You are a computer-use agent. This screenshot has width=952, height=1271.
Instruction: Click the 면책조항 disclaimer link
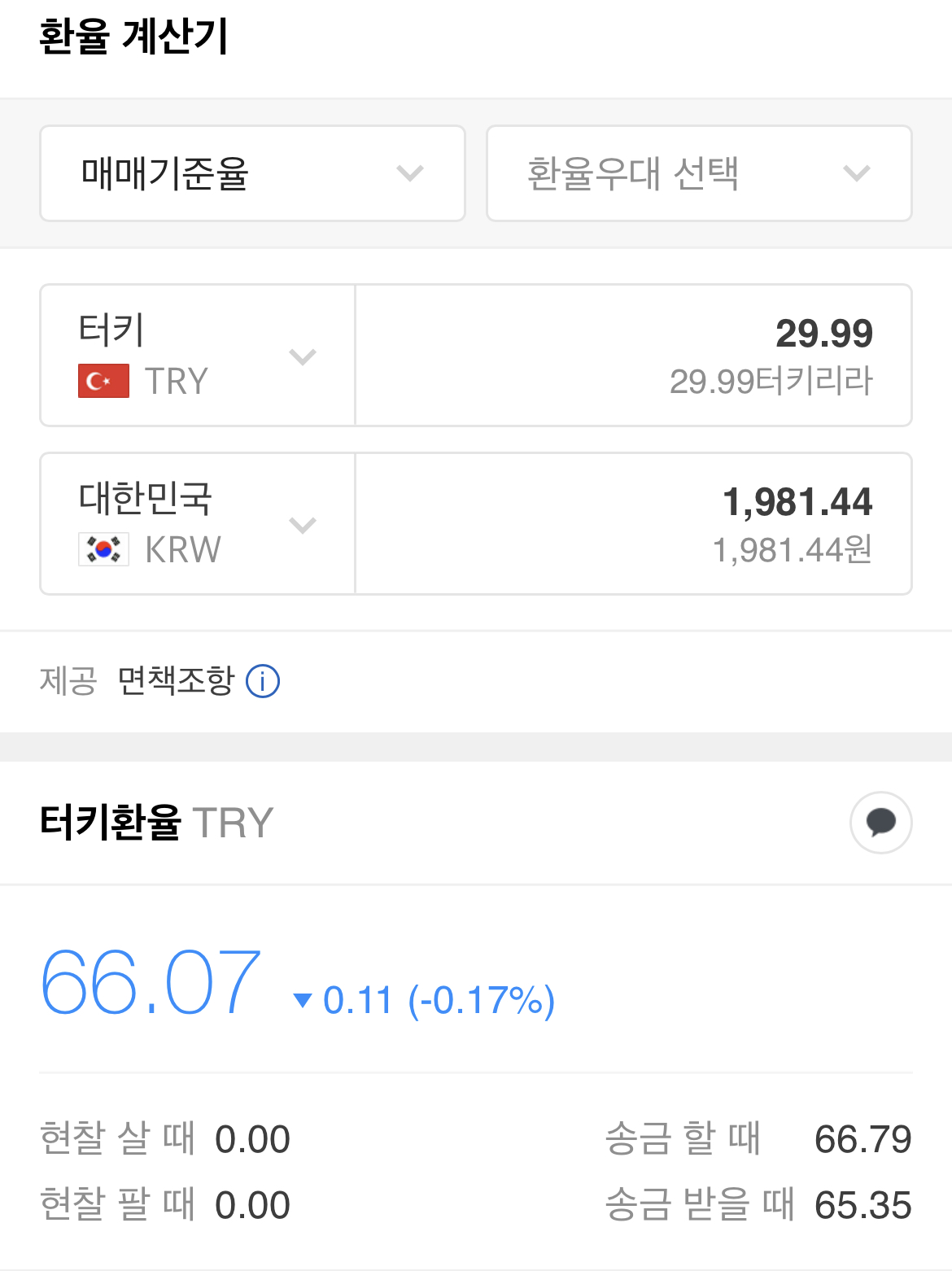coord(176,679)
